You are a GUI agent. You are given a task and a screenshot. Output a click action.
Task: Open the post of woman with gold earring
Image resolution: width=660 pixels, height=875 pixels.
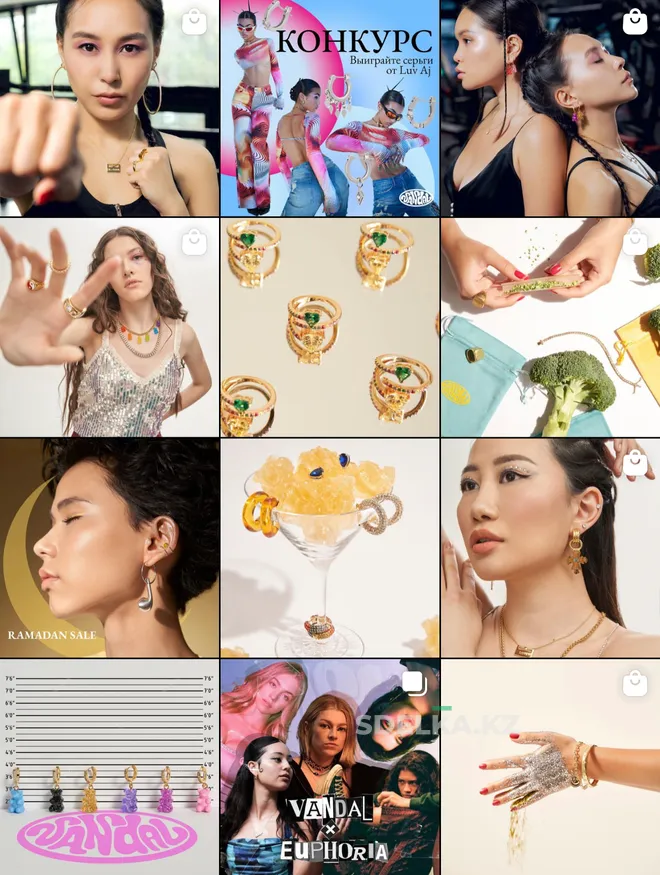[x=550, y=548]
